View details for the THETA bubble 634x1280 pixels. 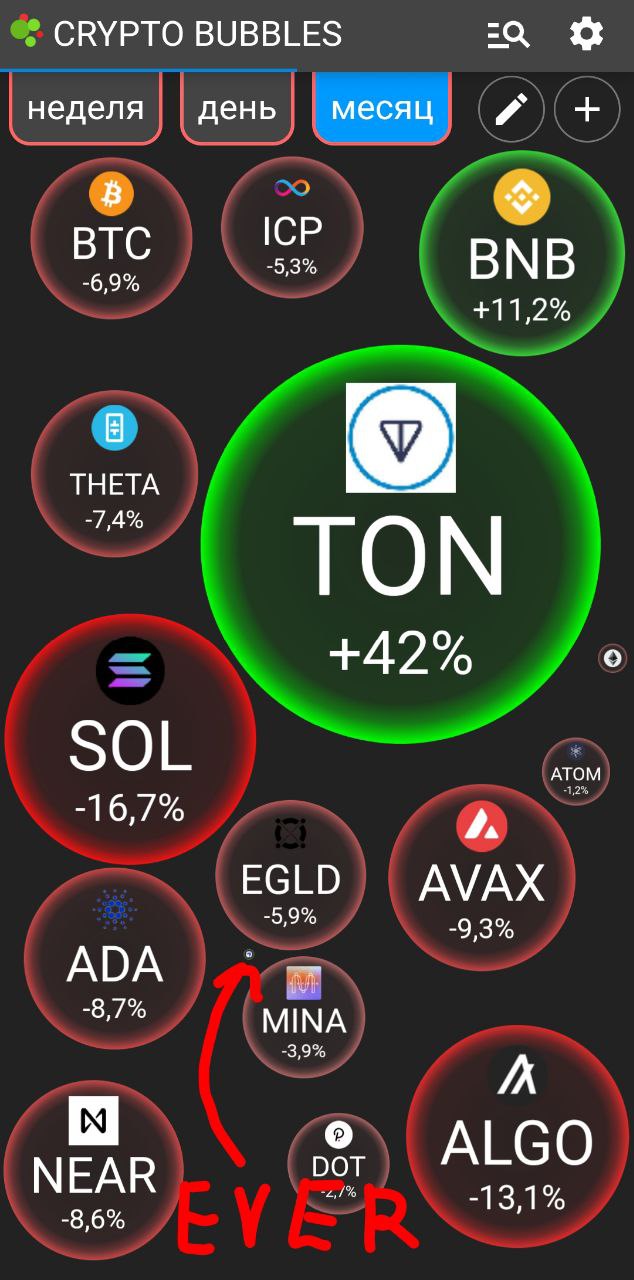tap(115, 473)
